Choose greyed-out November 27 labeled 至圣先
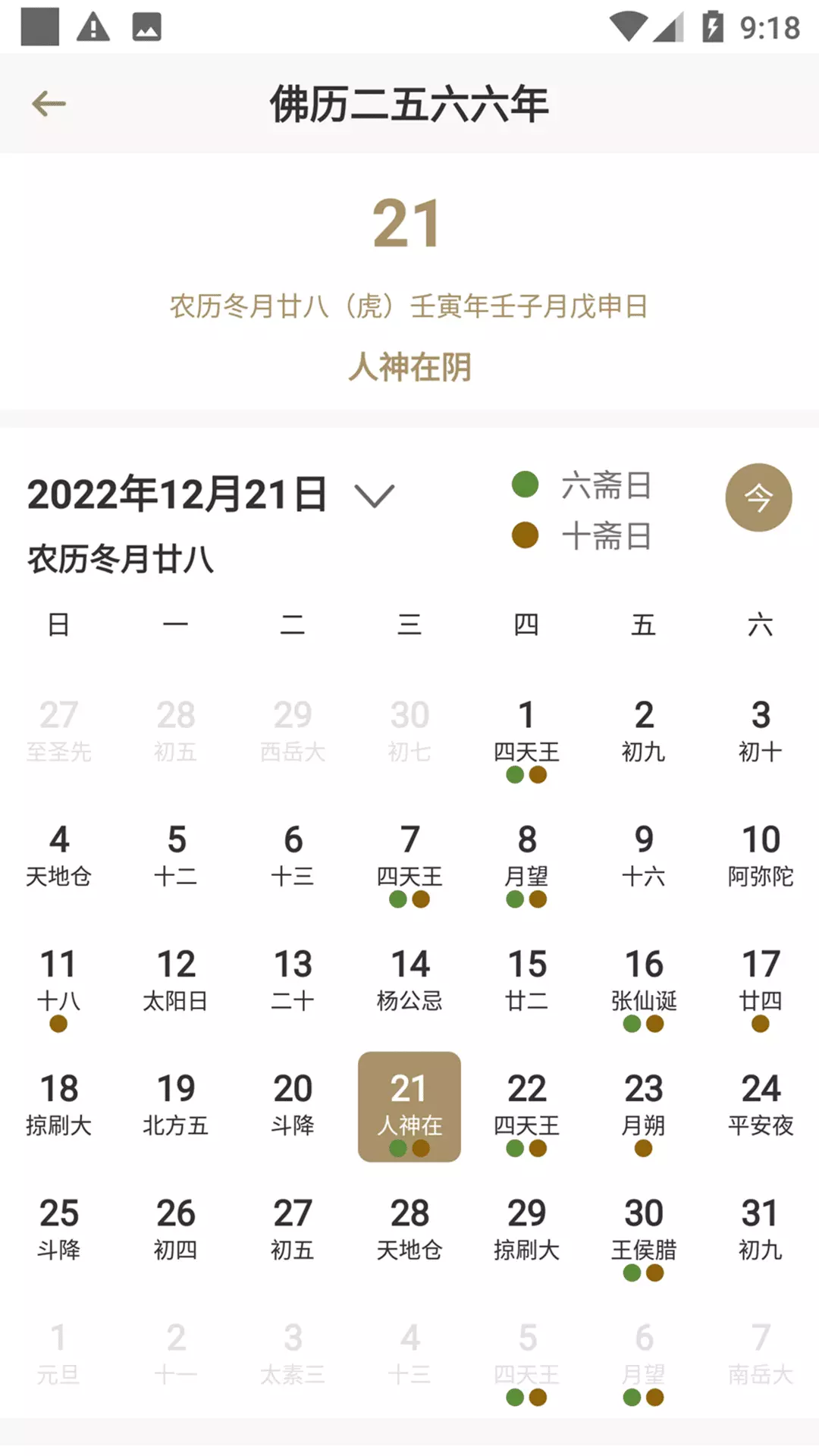819x1456 pixels. click(x=58, y=739)
